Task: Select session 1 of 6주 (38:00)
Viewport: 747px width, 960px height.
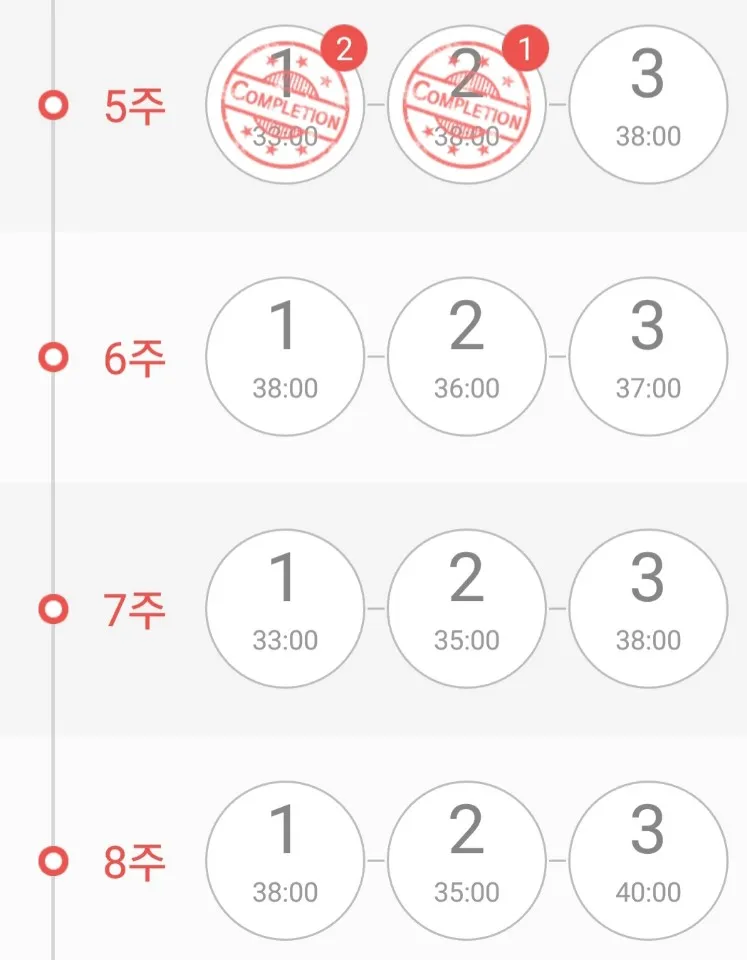Action: (285, 356)
